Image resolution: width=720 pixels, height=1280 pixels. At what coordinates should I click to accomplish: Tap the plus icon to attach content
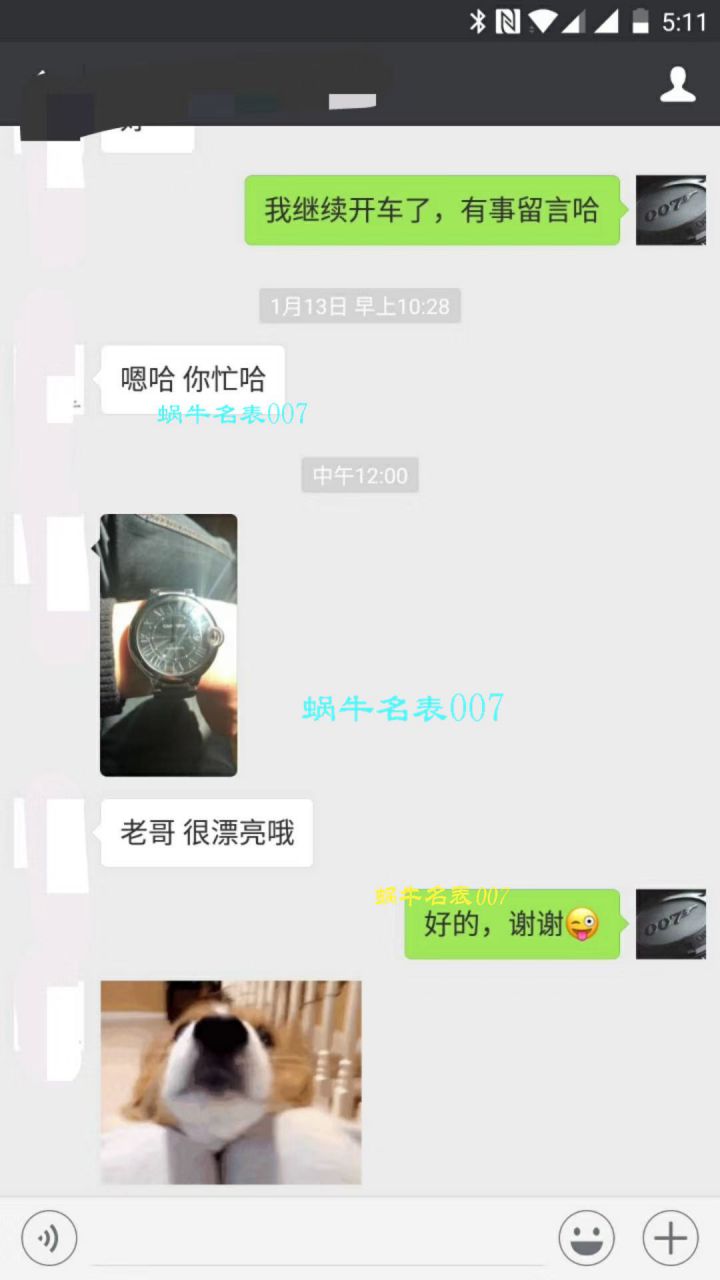click(x=668, y=1237)
